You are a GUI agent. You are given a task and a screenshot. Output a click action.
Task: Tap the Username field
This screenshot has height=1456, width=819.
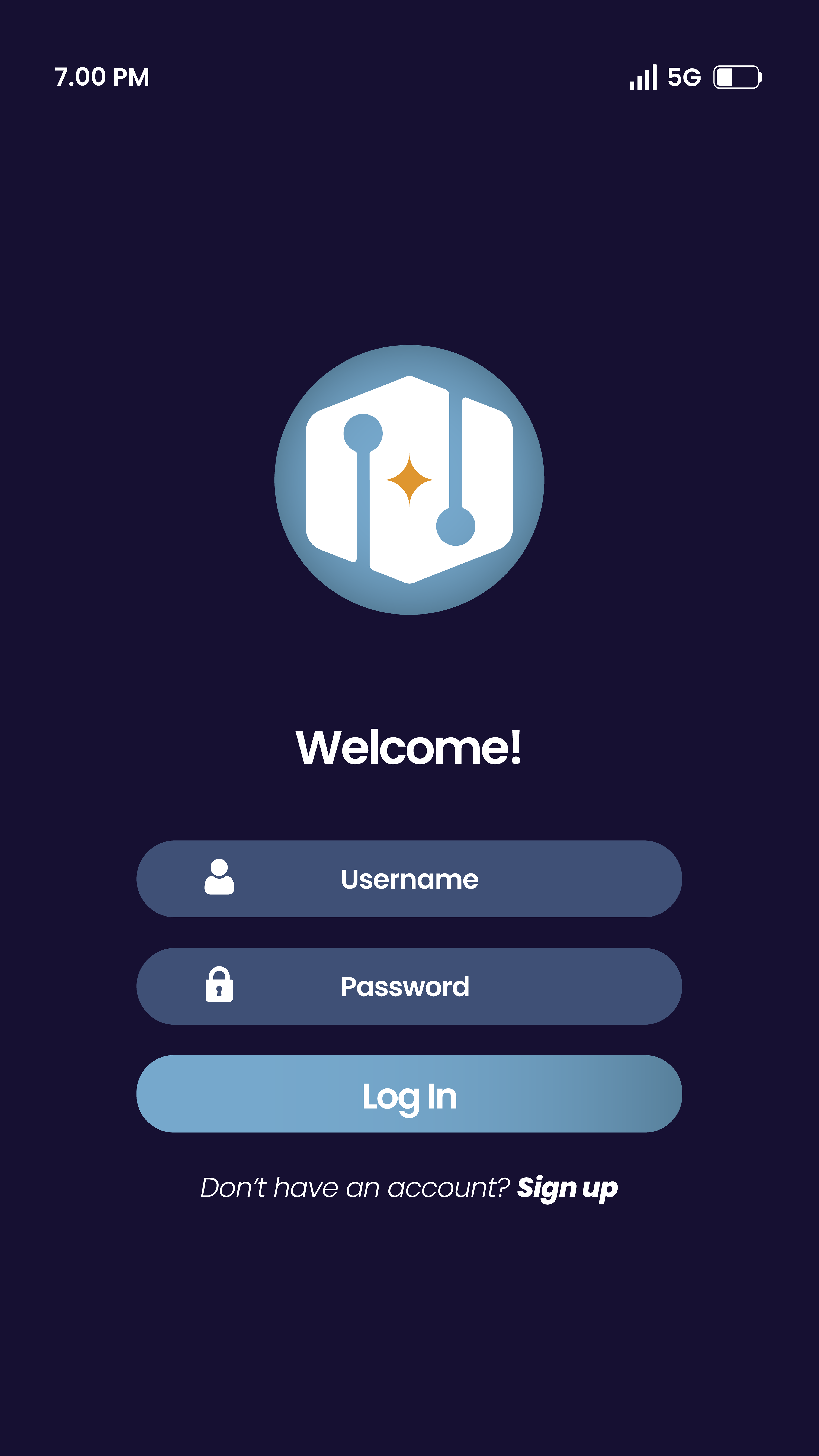(x=409, y=879)
